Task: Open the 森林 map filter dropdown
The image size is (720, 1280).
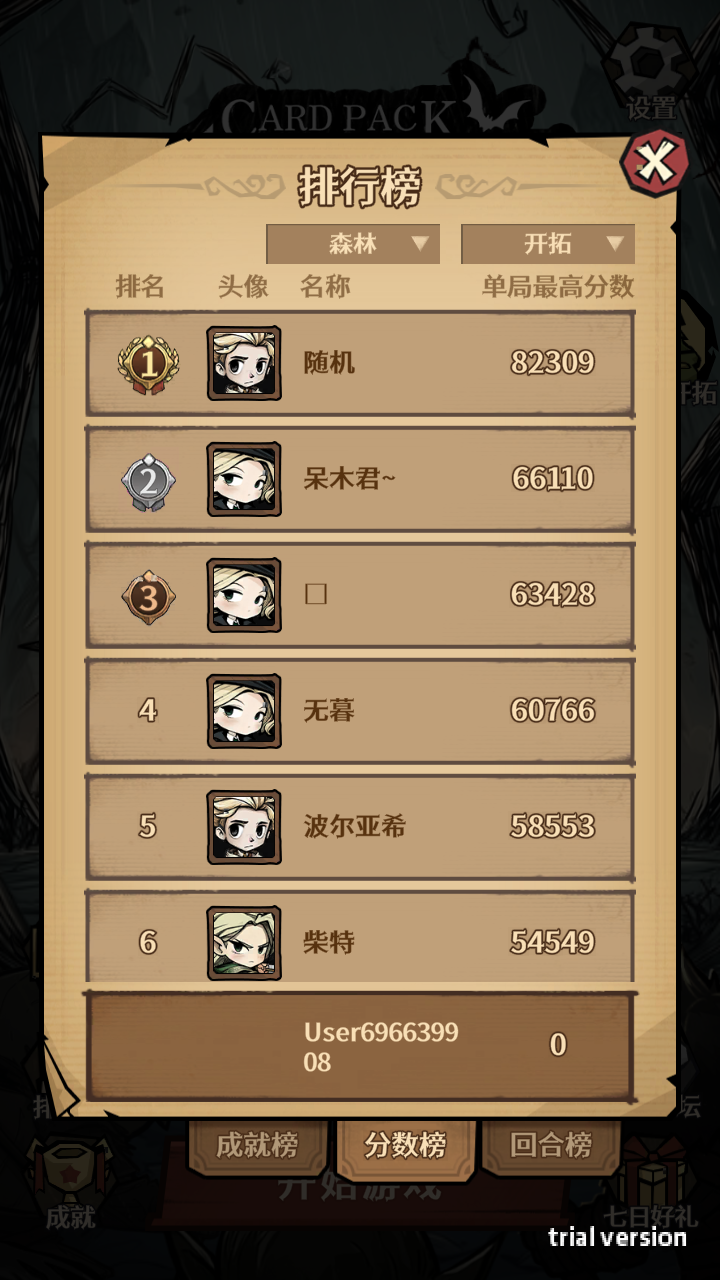Action: (x=351, y=243)
